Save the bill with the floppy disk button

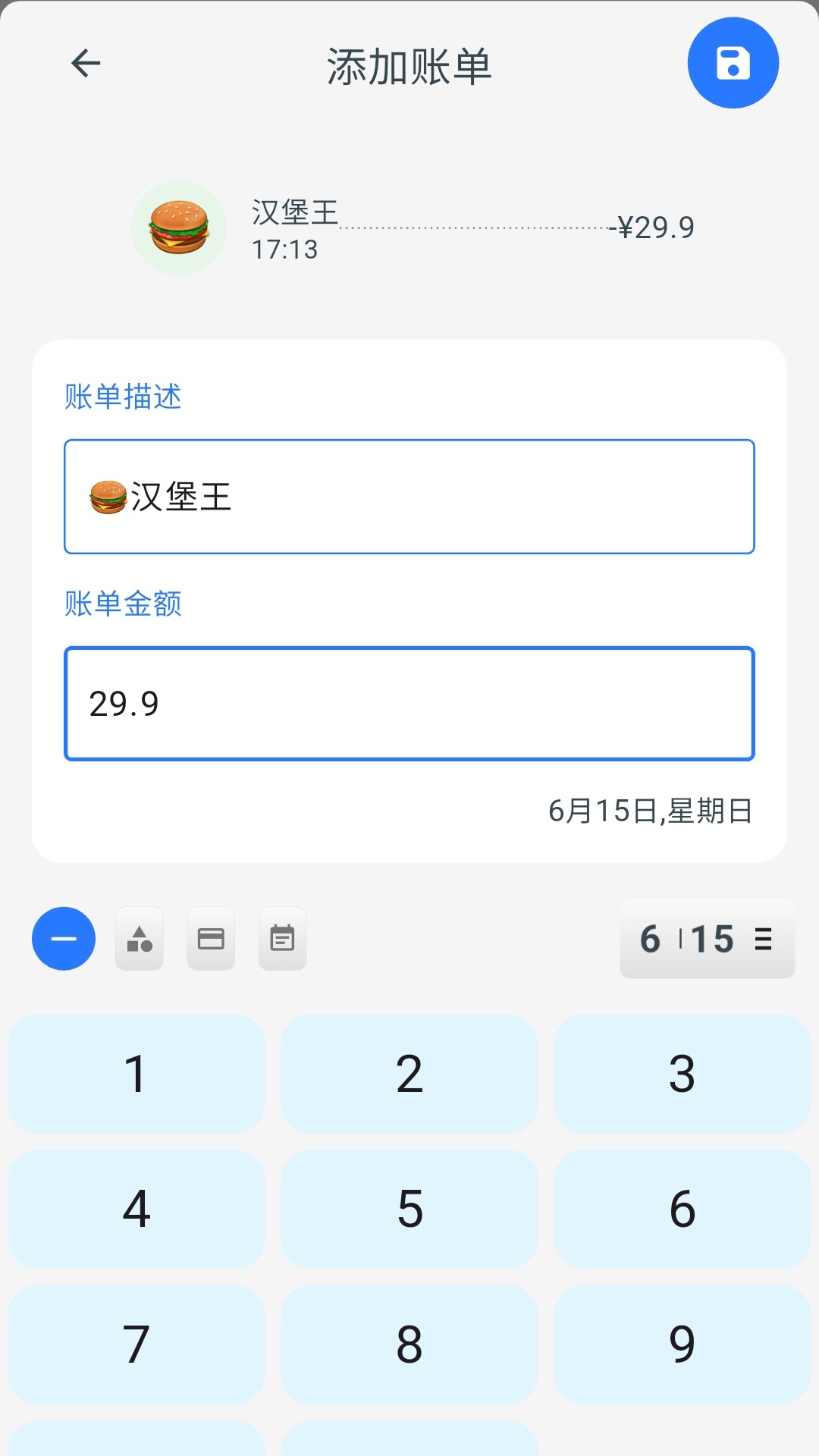[x=733, y=63]
